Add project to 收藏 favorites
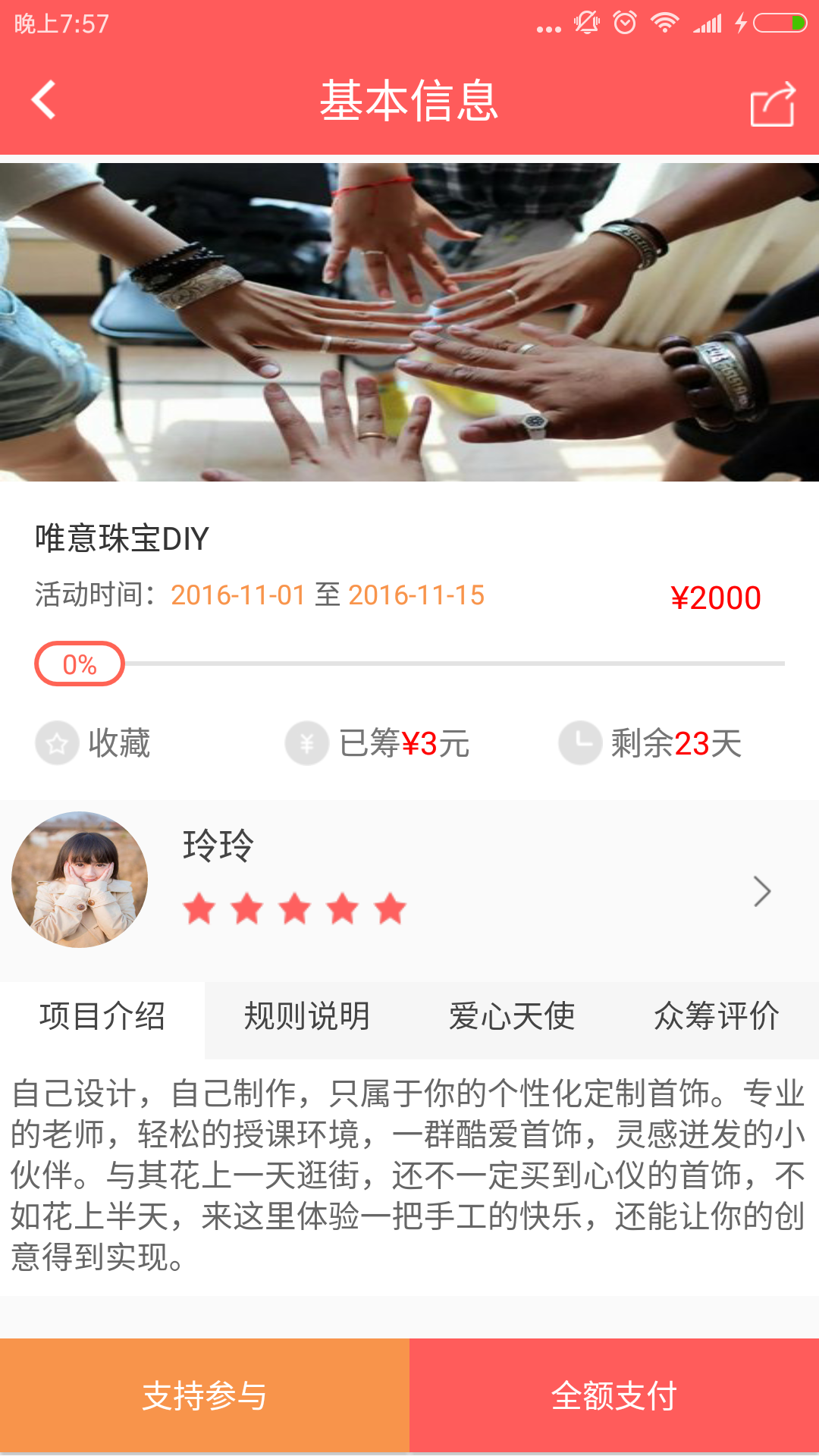 coord(94,743)
